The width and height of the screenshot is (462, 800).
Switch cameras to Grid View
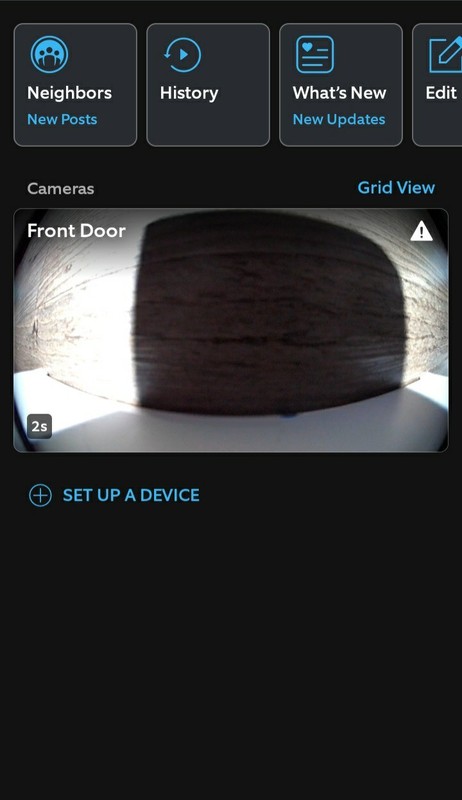click(x=396, y=187)
